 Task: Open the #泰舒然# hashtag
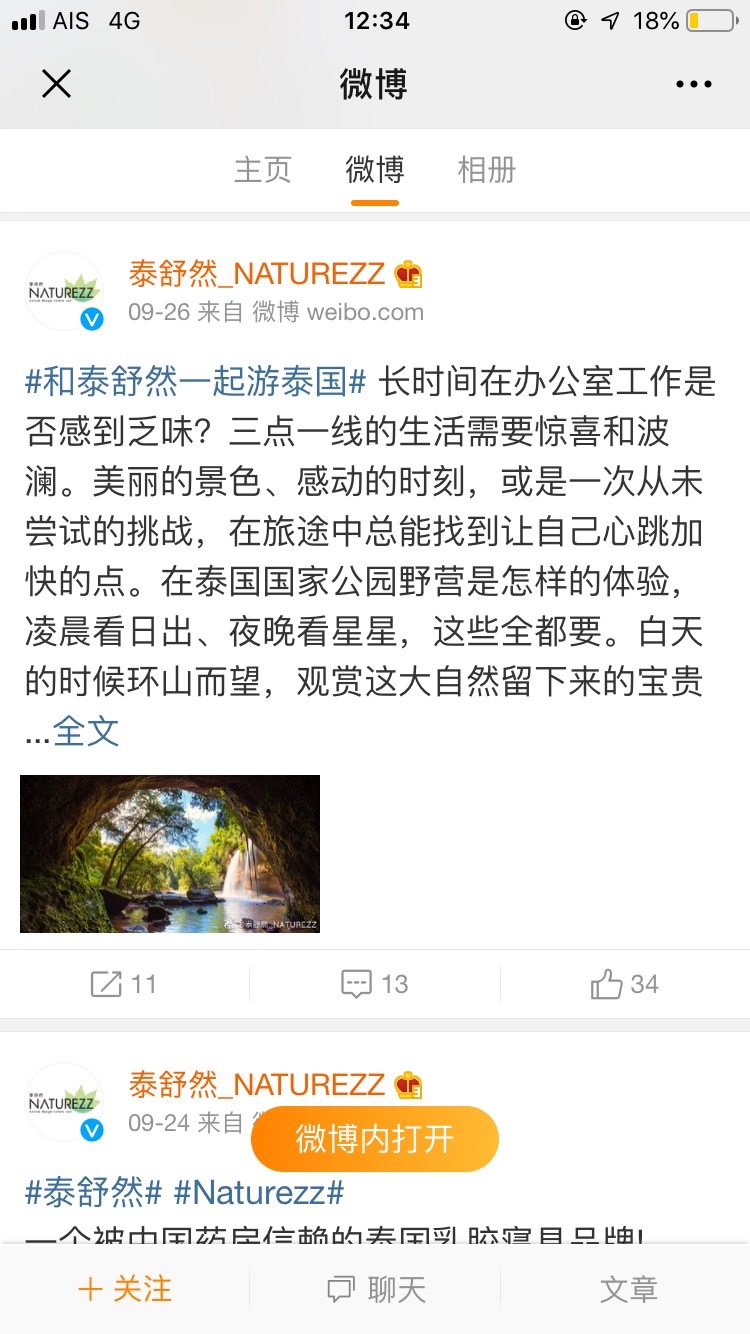tap(93, 1192)
